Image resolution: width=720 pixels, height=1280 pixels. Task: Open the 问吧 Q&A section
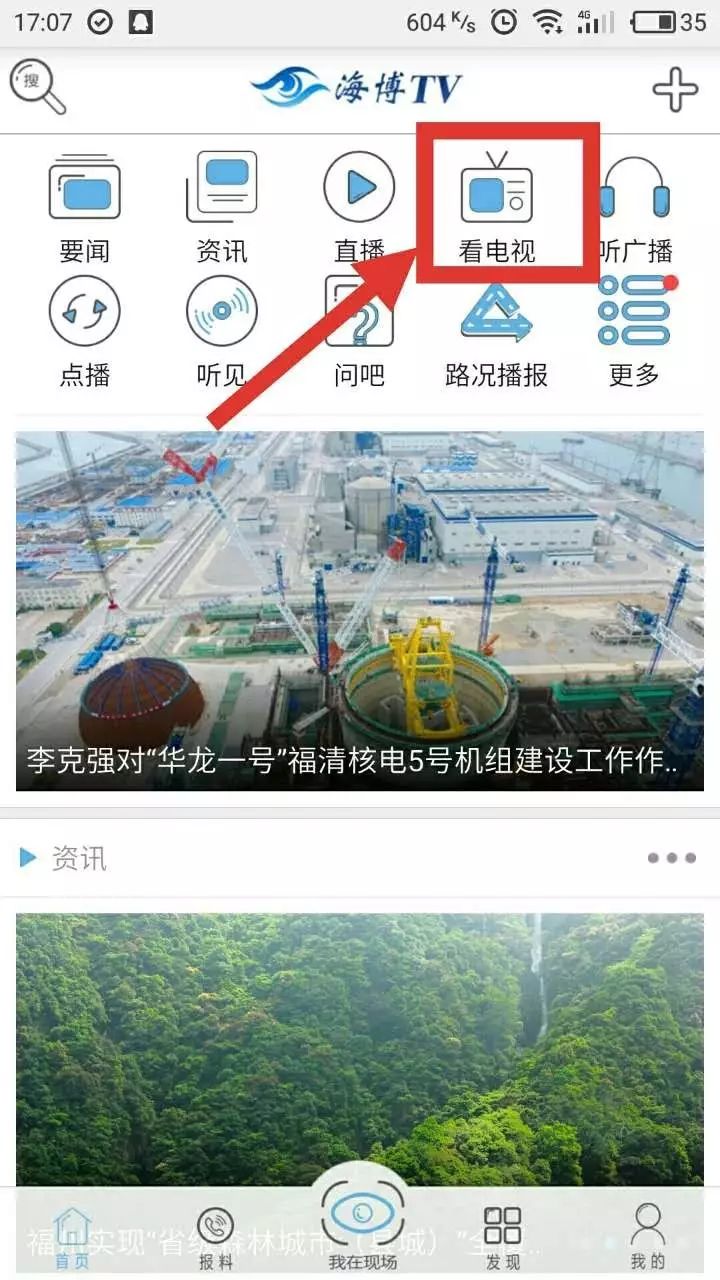point(358,331)
